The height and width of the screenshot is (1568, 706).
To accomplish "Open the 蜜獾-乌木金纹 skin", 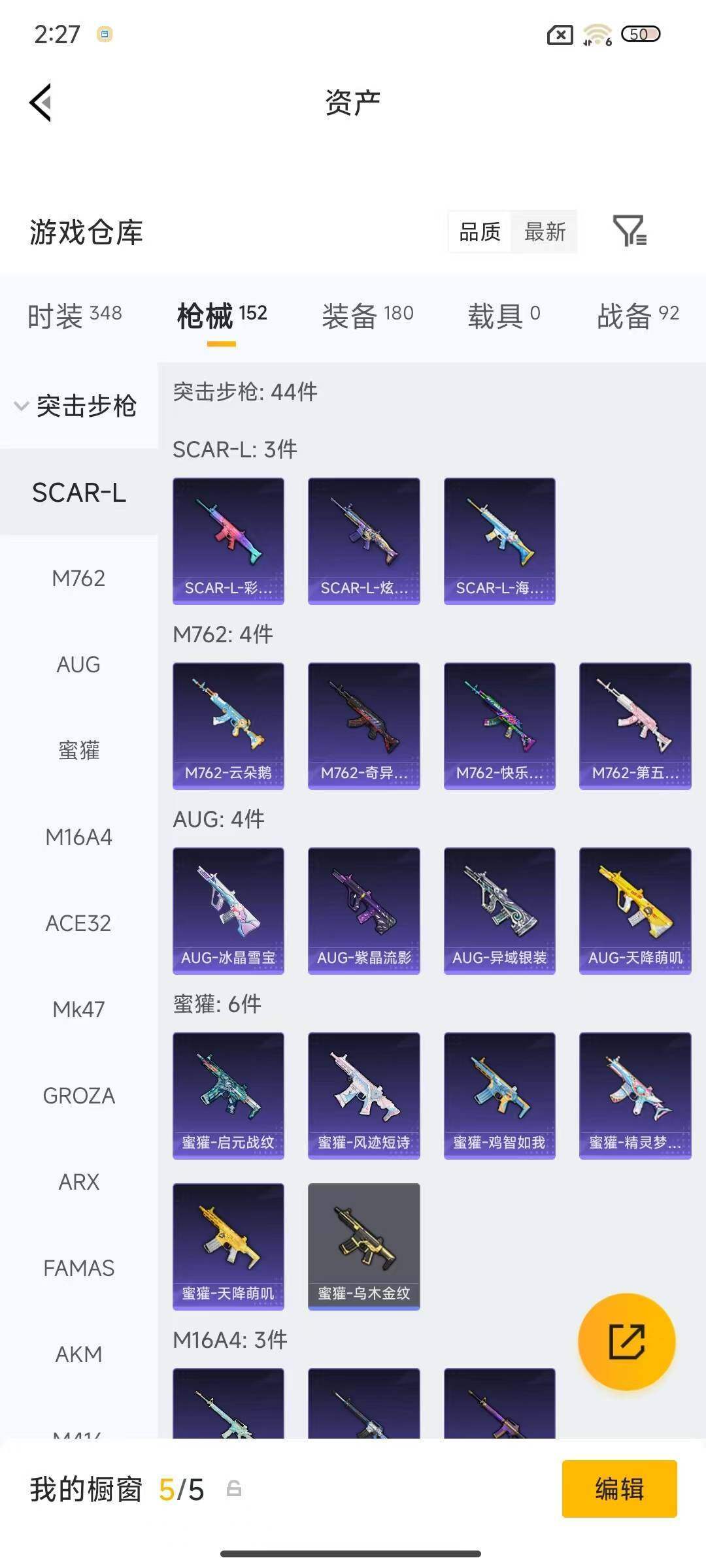I will click(x=363, y=1246).
